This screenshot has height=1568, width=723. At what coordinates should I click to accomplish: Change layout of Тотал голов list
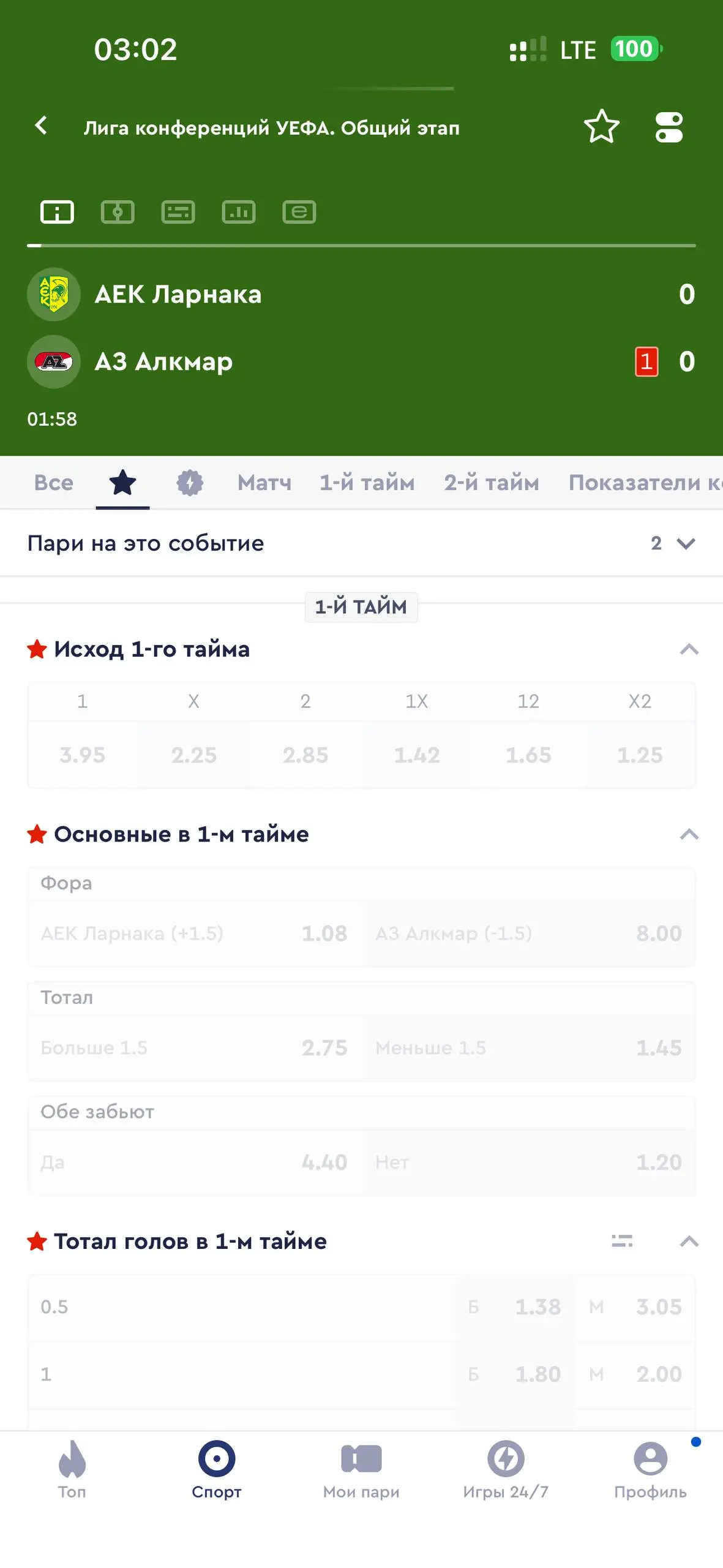click(x=622, y=1242)
